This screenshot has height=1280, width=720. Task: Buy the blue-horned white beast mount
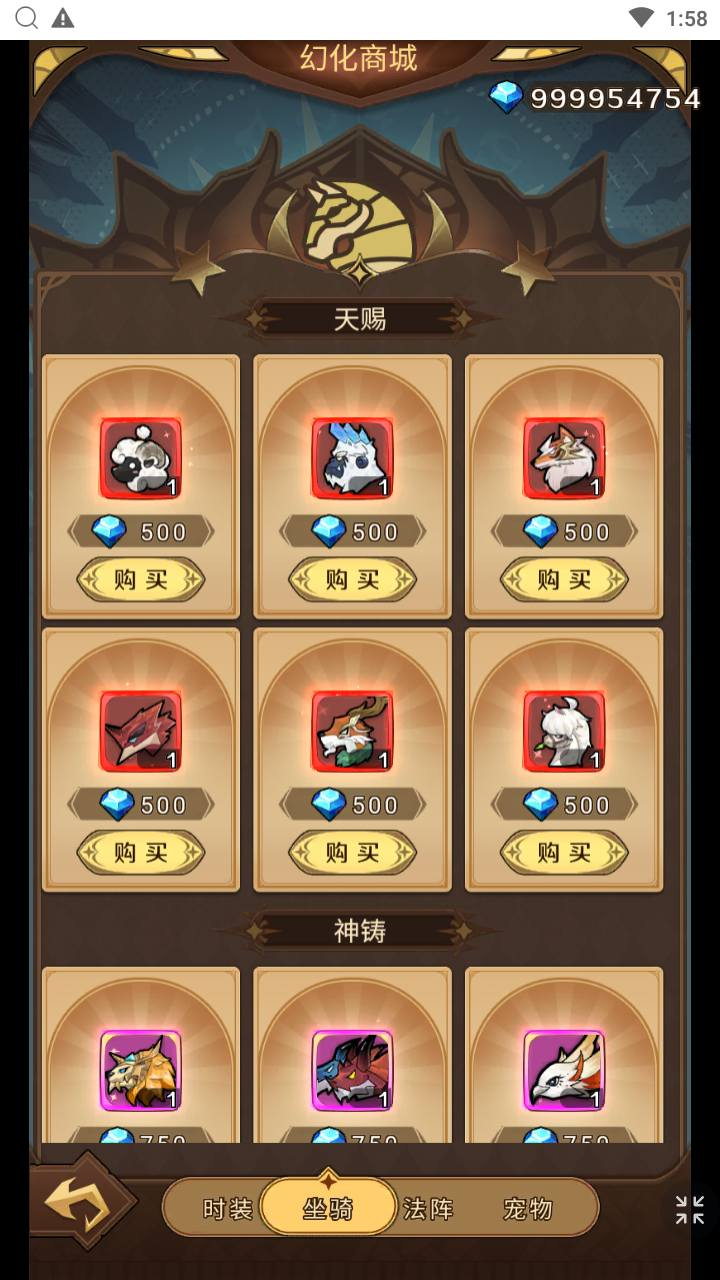coord(352,579)
